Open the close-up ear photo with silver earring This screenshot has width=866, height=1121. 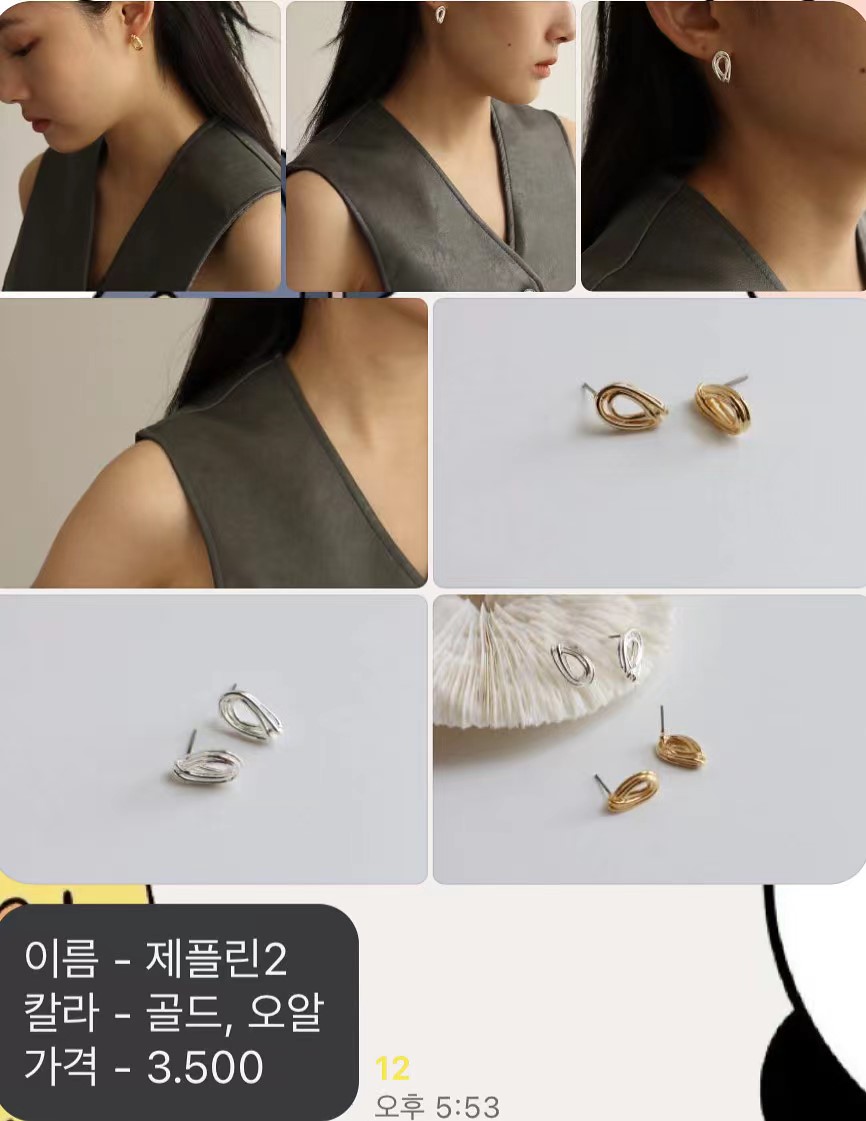pyautogui.click(x=723, y=146)
